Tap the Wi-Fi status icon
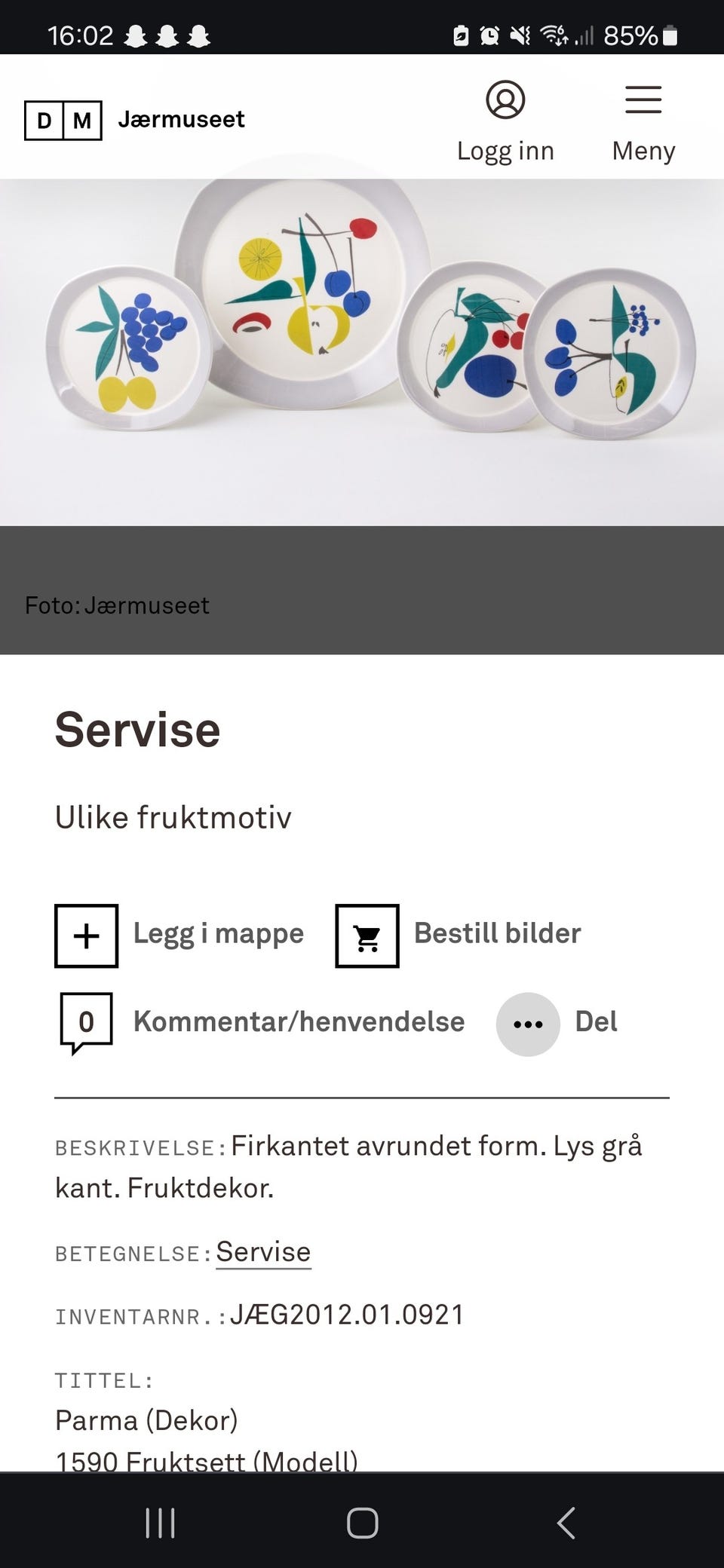This screenshot has width=724, height=1568. pyautogui.click(x=556, y=34)
